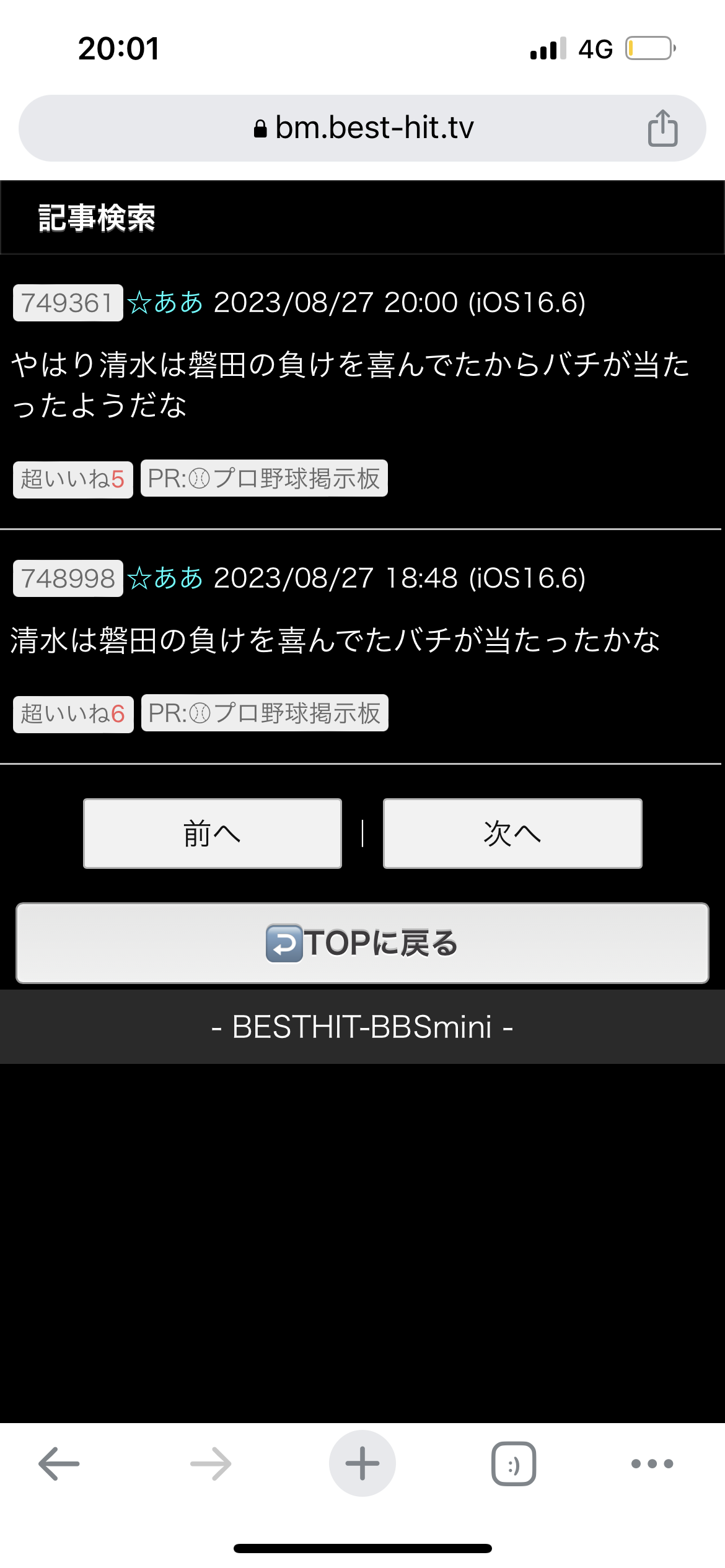Return to top with TOPに戻る button
Viewport: 725px width, 1568px height.
[362, 943]
